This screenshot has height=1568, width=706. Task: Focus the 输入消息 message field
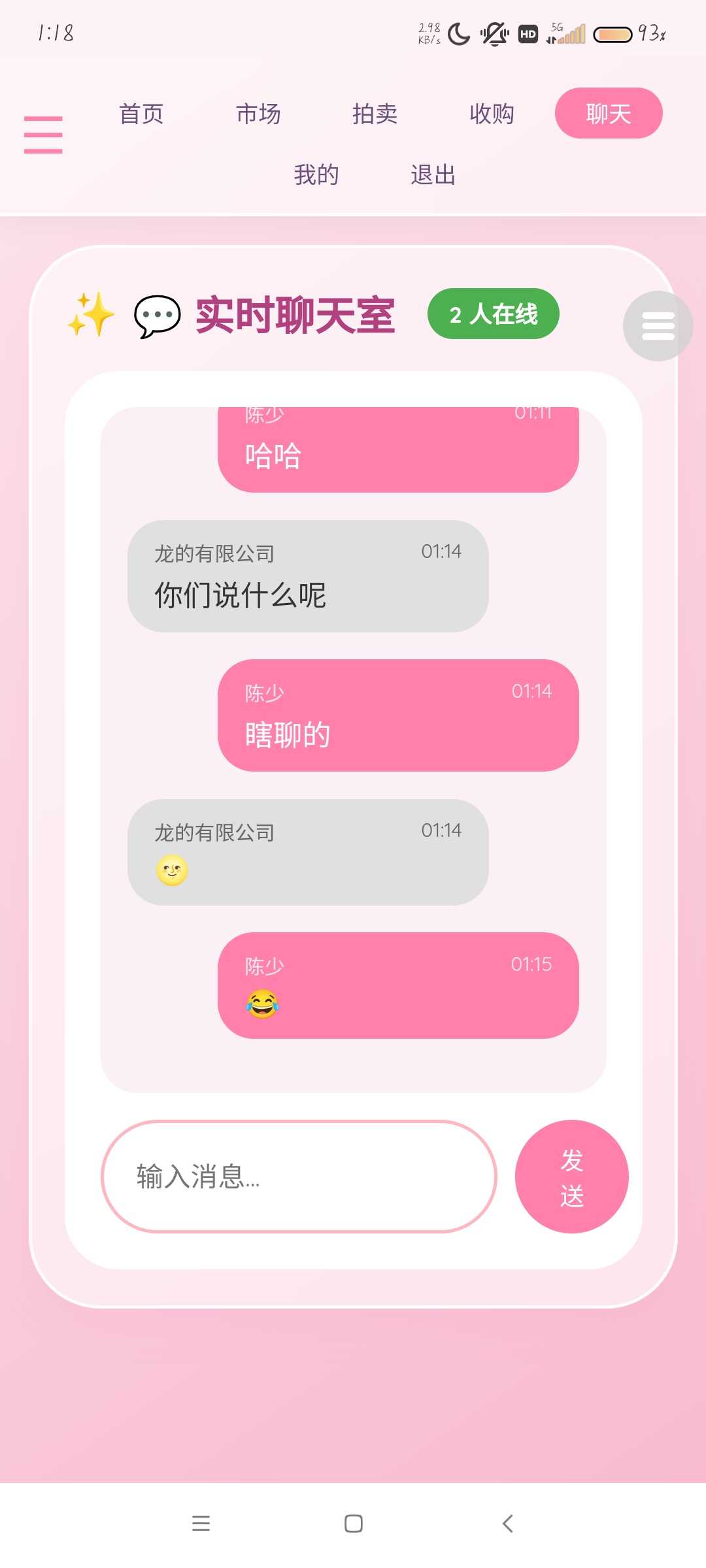tap(299, 1177)
